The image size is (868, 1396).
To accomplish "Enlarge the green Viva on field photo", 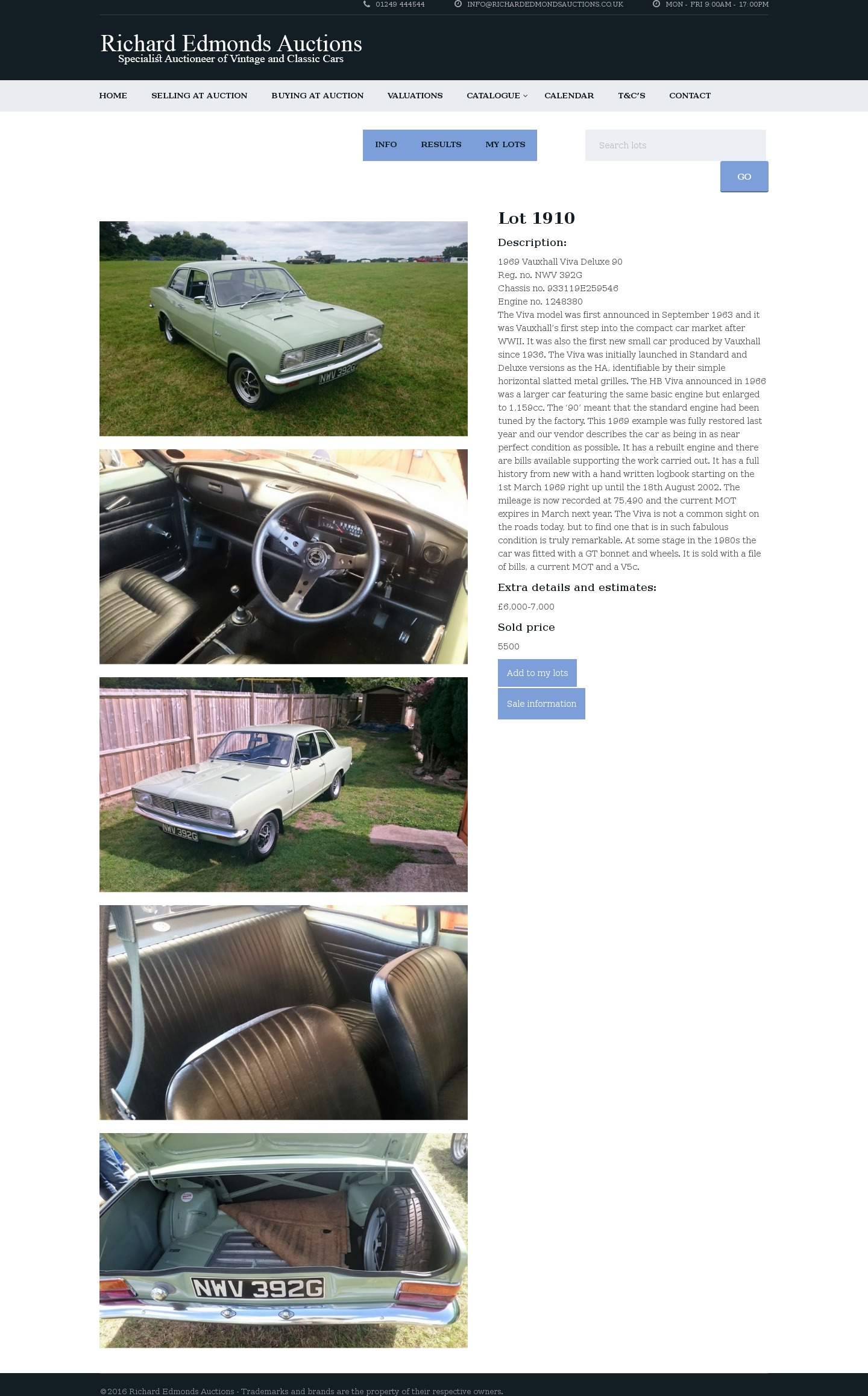I will click(283, 329).
